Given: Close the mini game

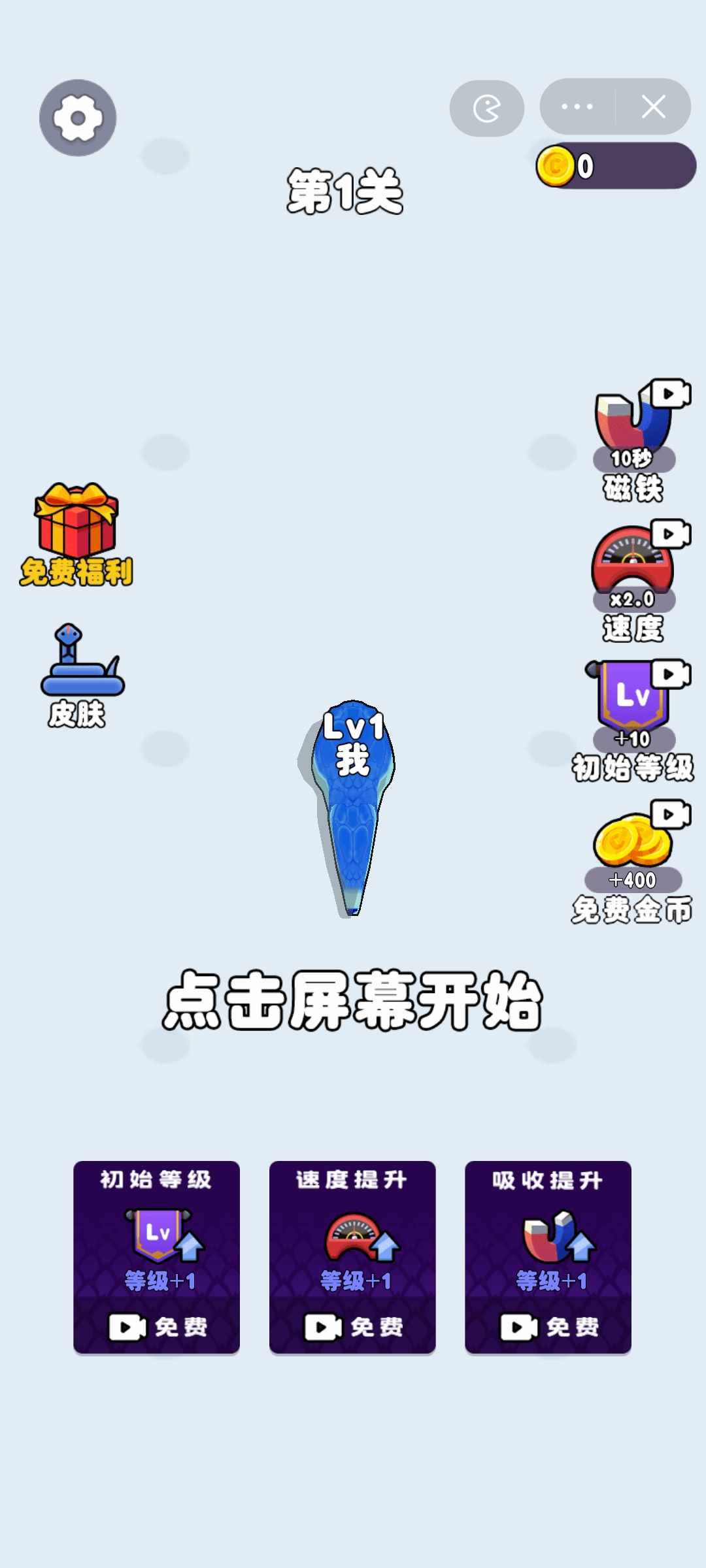Looking at the screenshot, I should coord(653,106).
